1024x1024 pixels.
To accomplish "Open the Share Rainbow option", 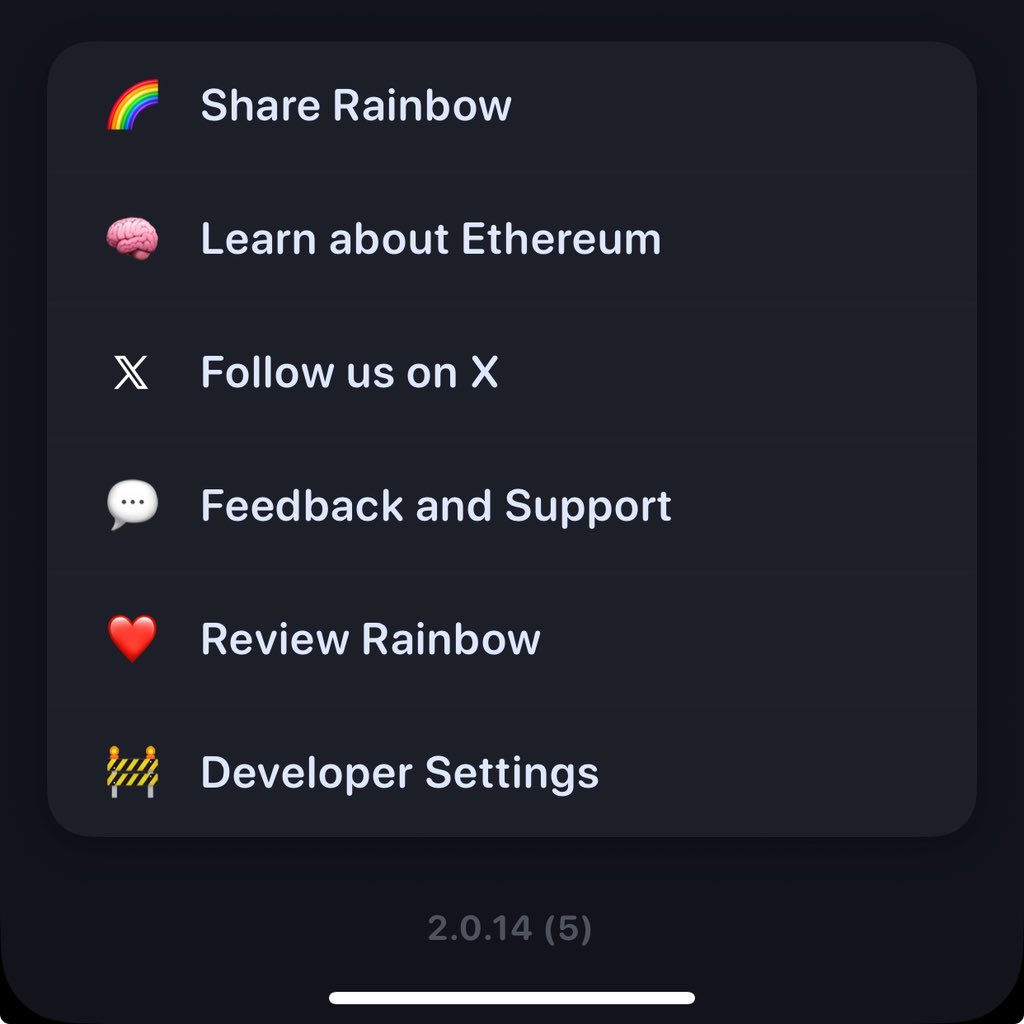I will tap(356, 106).
